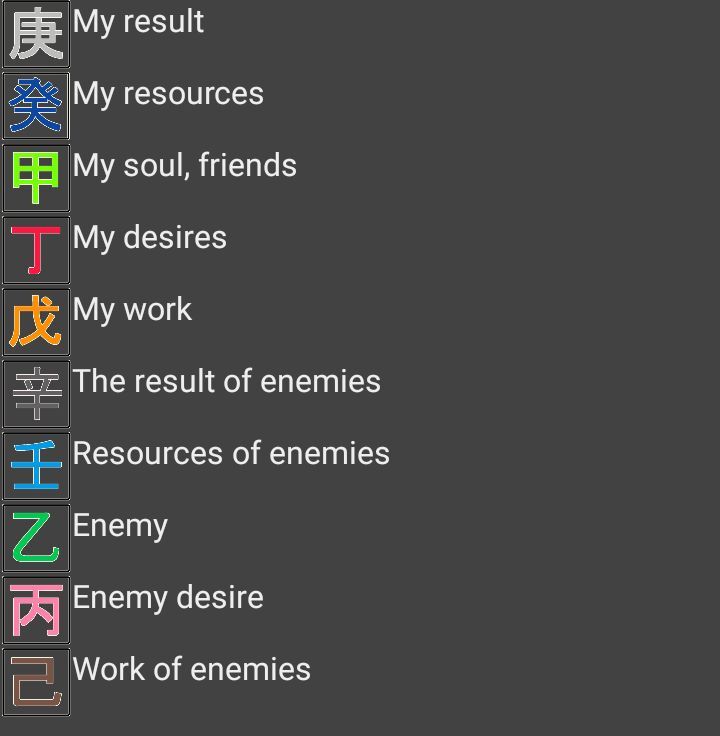Open the 'My resources' entry

coord(168,94)
